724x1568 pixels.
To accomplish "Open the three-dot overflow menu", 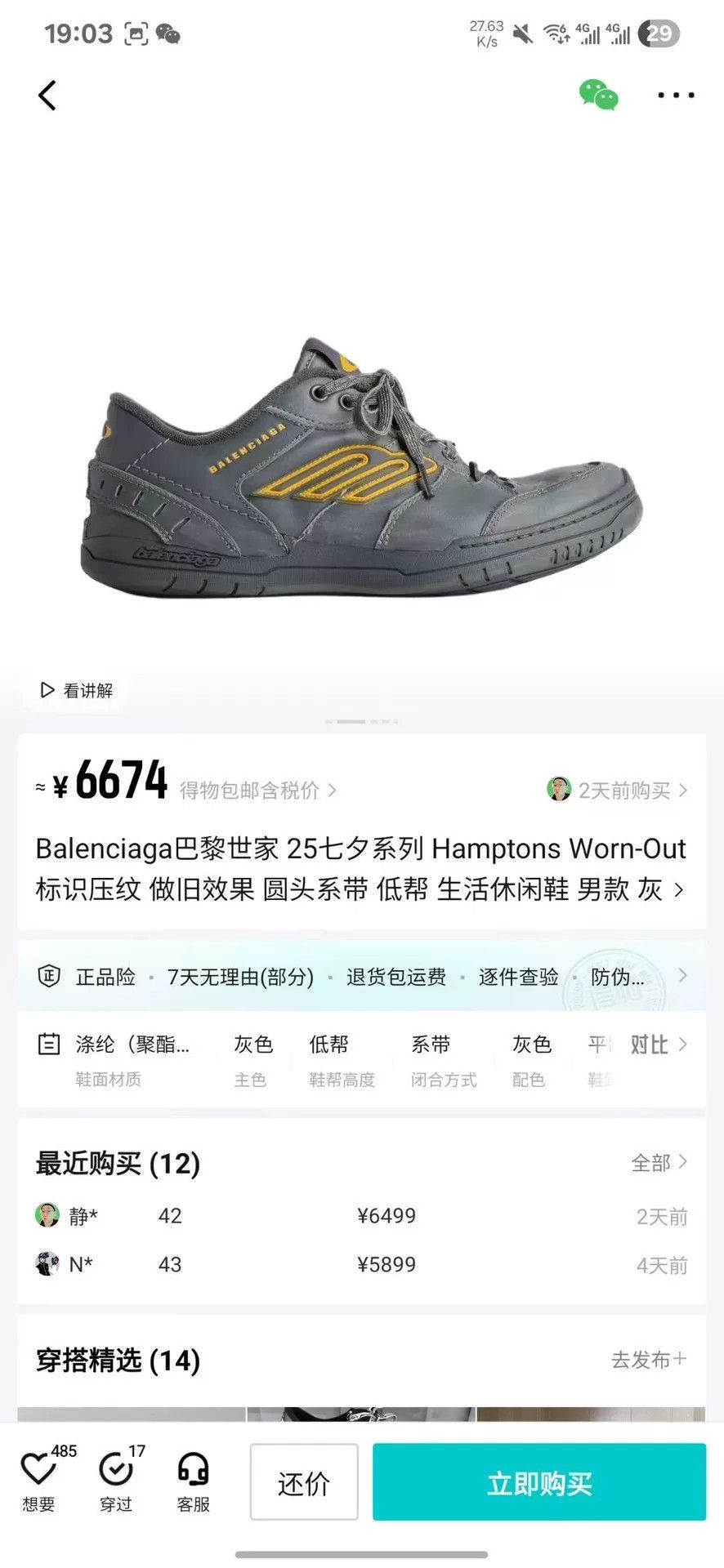I will click(676, 96).
